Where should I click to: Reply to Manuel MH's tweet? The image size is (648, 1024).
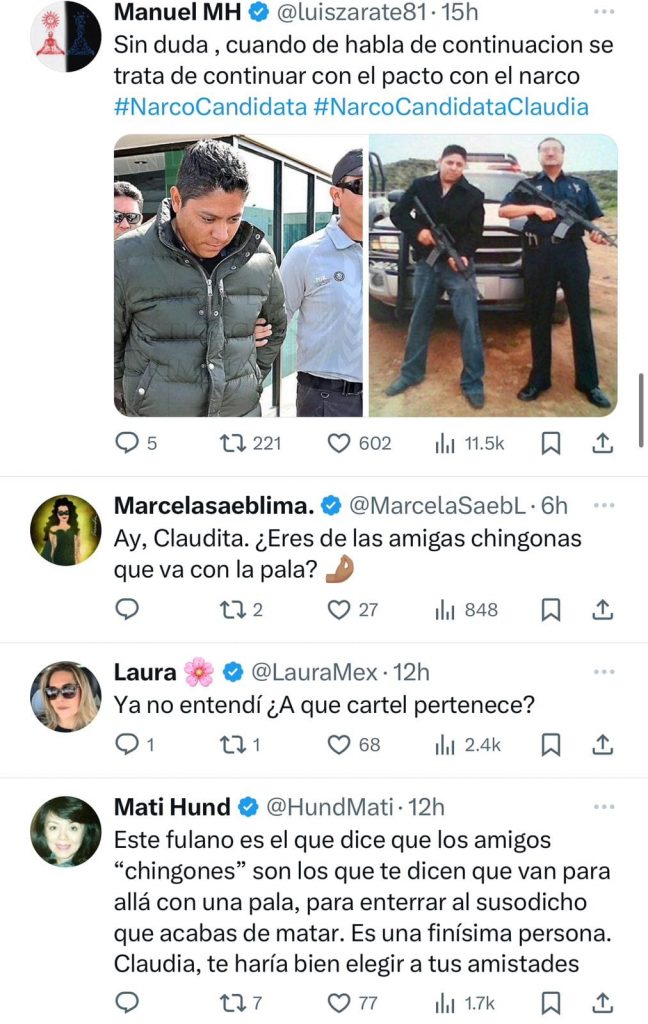(x=127, y=443)
